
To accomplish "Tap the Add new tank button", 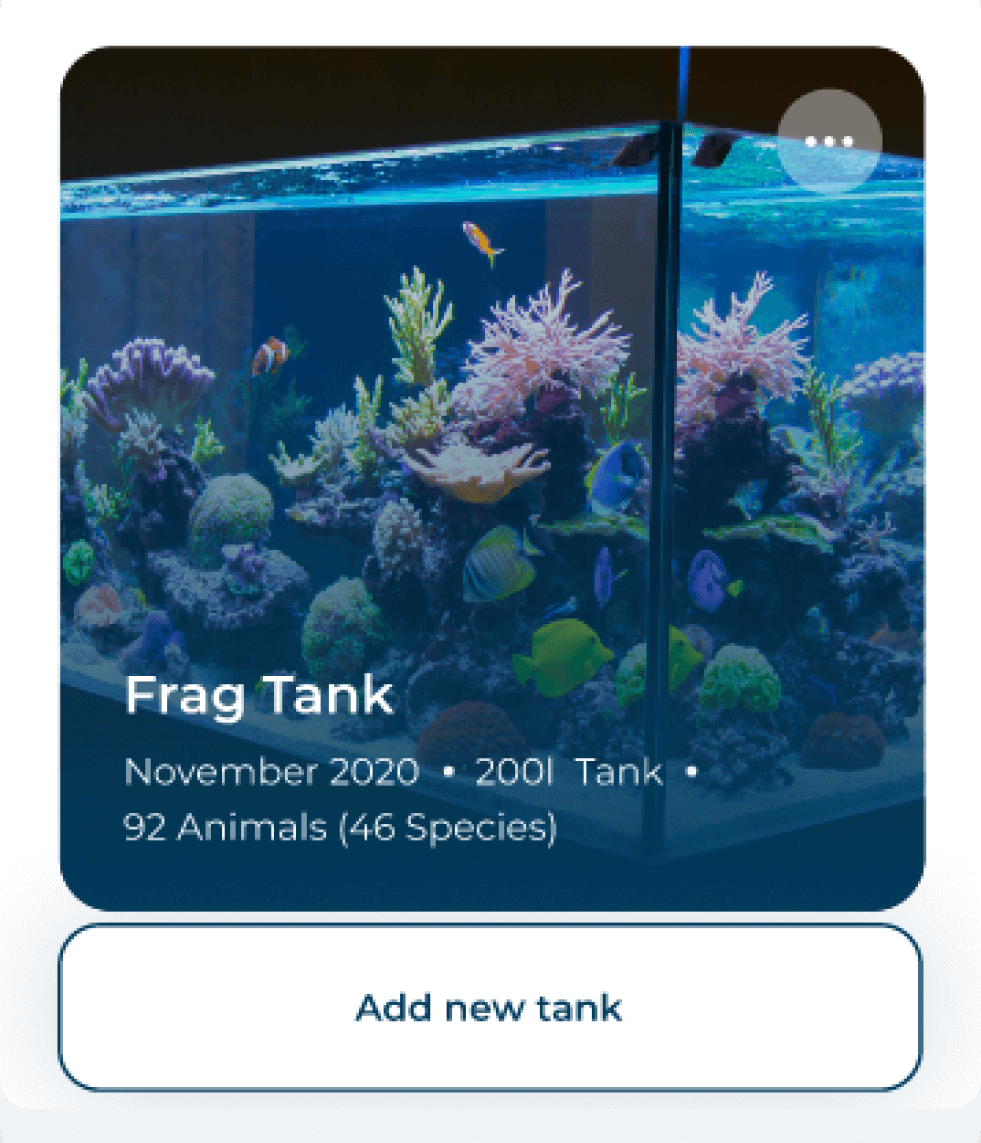I will [489, 1007].
